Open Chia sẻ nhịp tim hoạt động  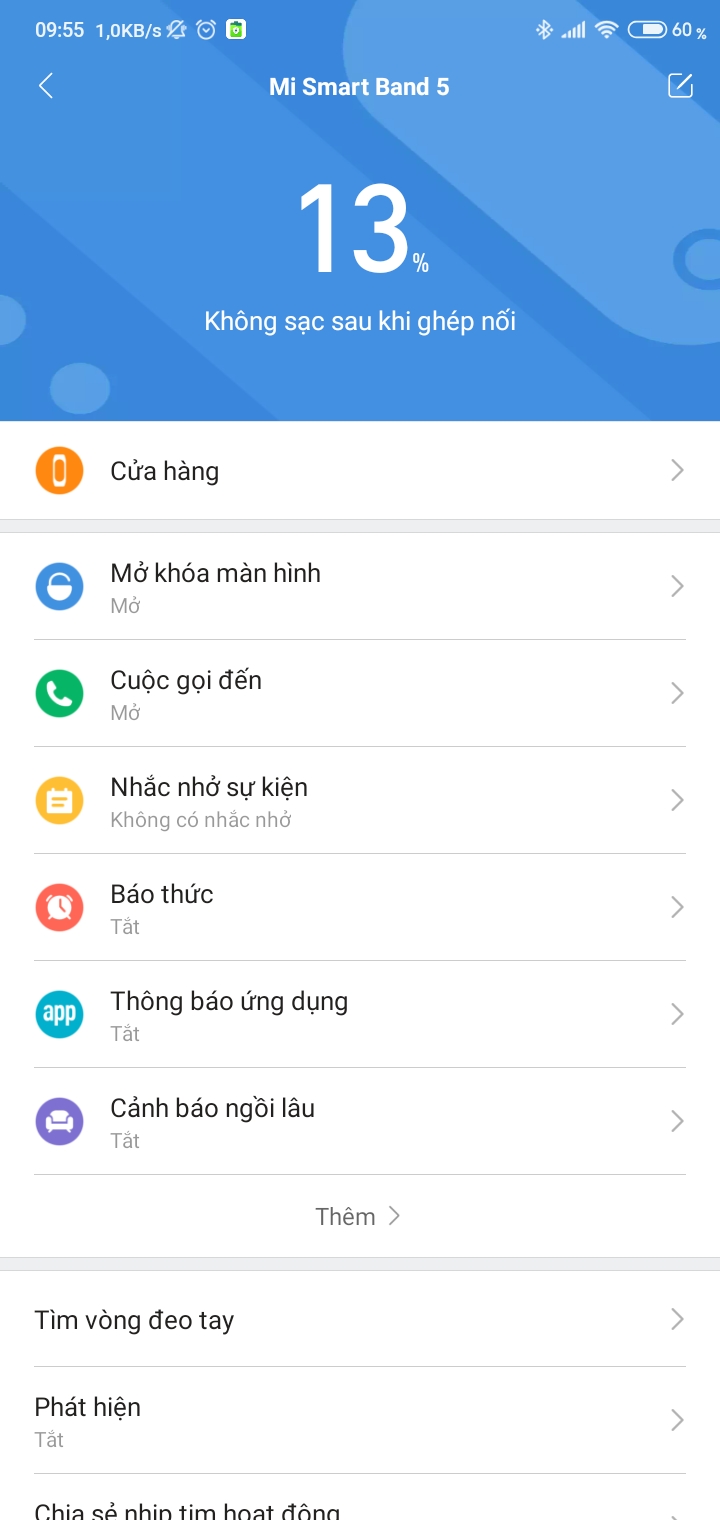360,1508
